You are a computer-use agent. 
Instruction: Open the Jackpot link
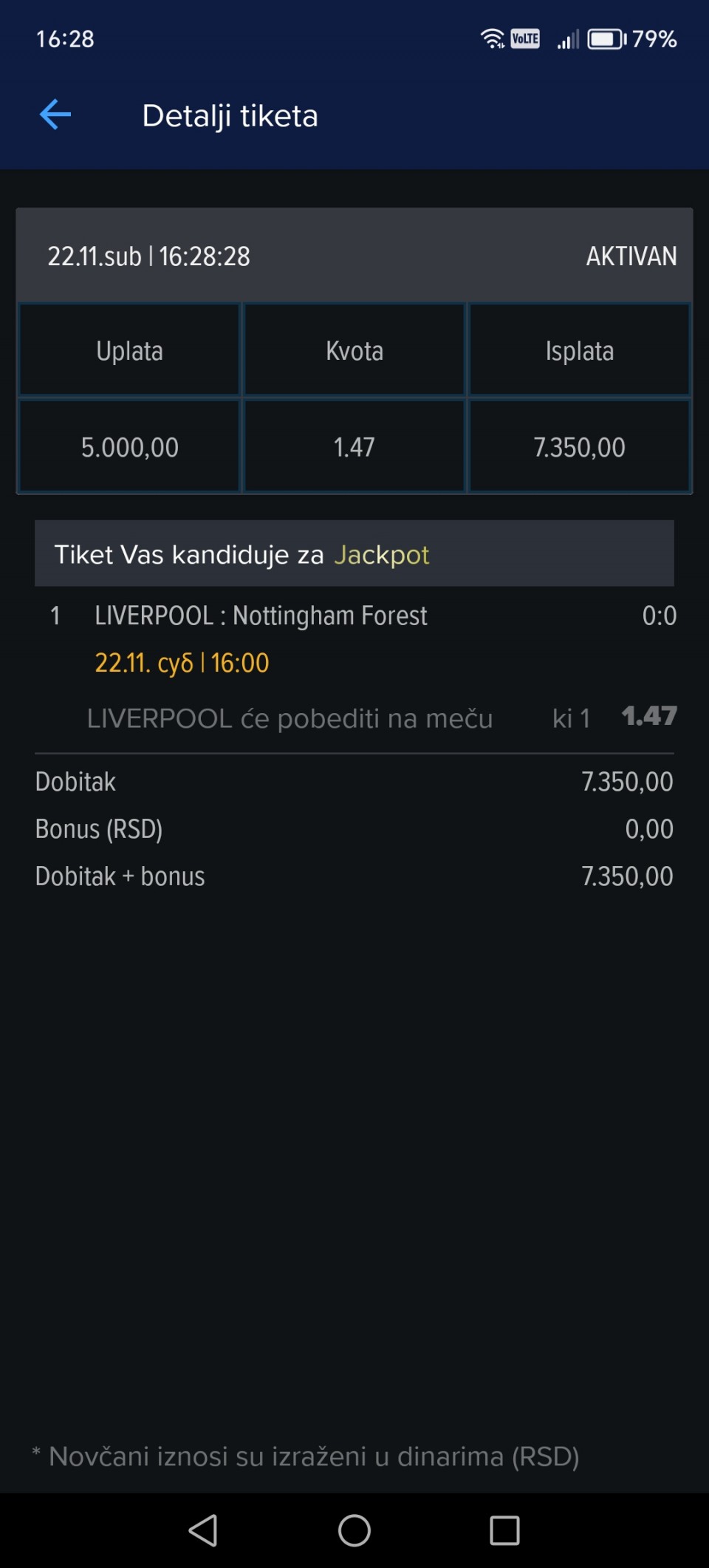(381, 555)
